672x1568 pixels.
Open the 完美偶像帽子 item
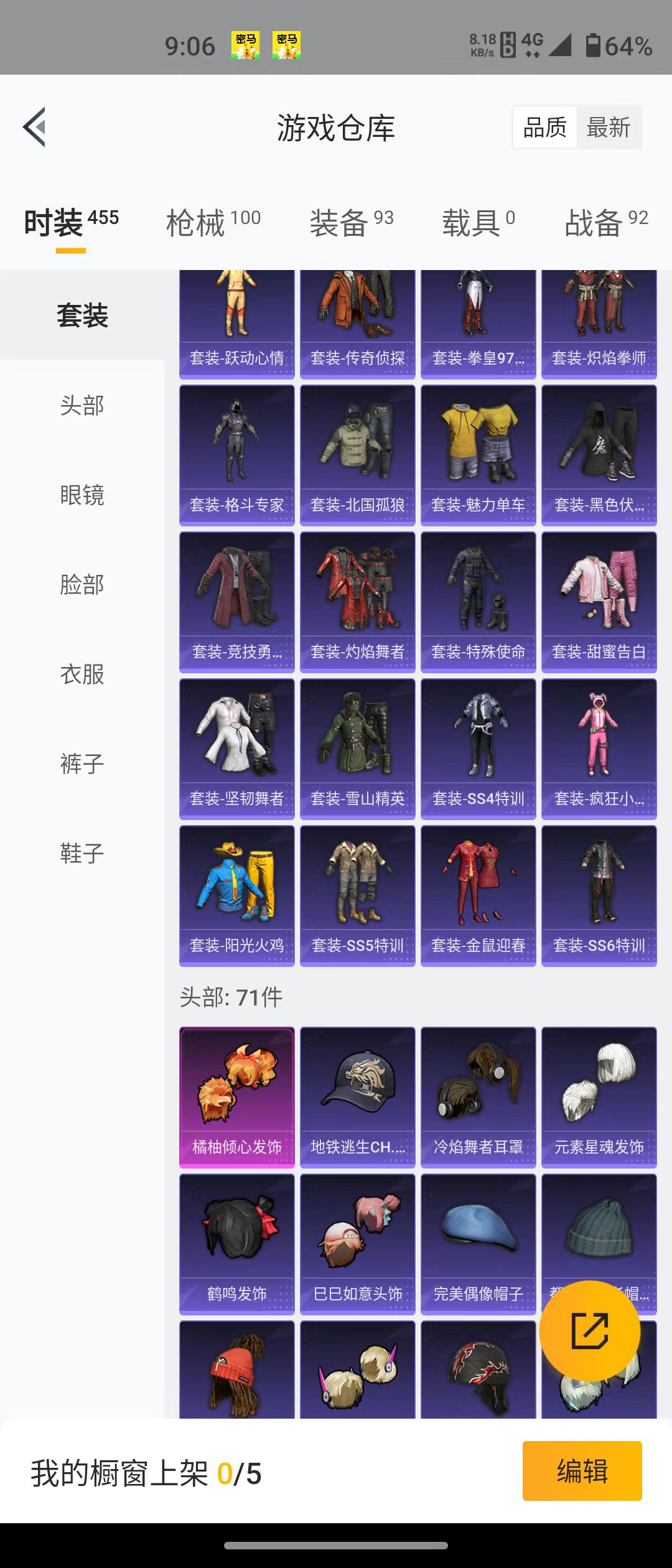(x=478, y=1244)
